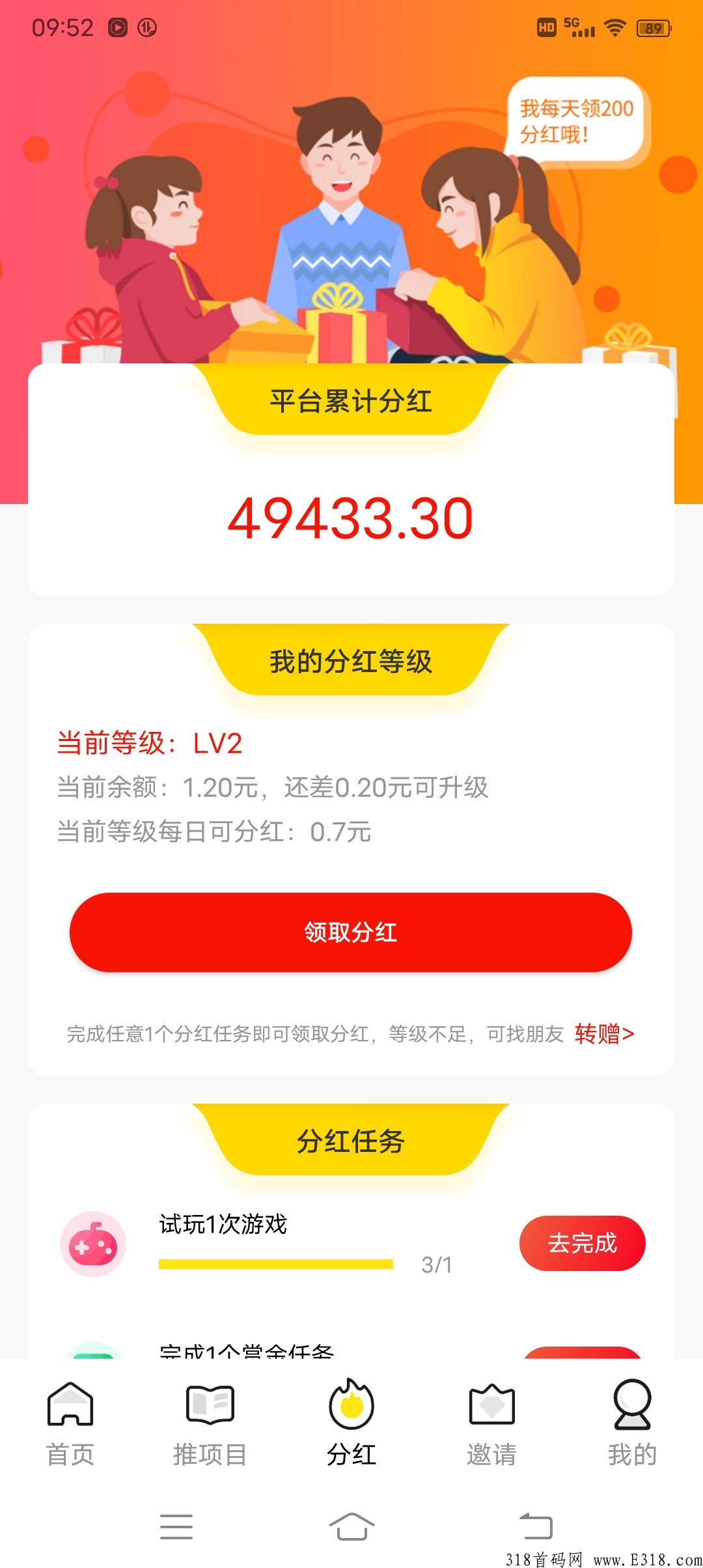Tap the 去完成 button for 试玩1次游戏
Screen dimensions: 703x1568
tap(583, 1241)
